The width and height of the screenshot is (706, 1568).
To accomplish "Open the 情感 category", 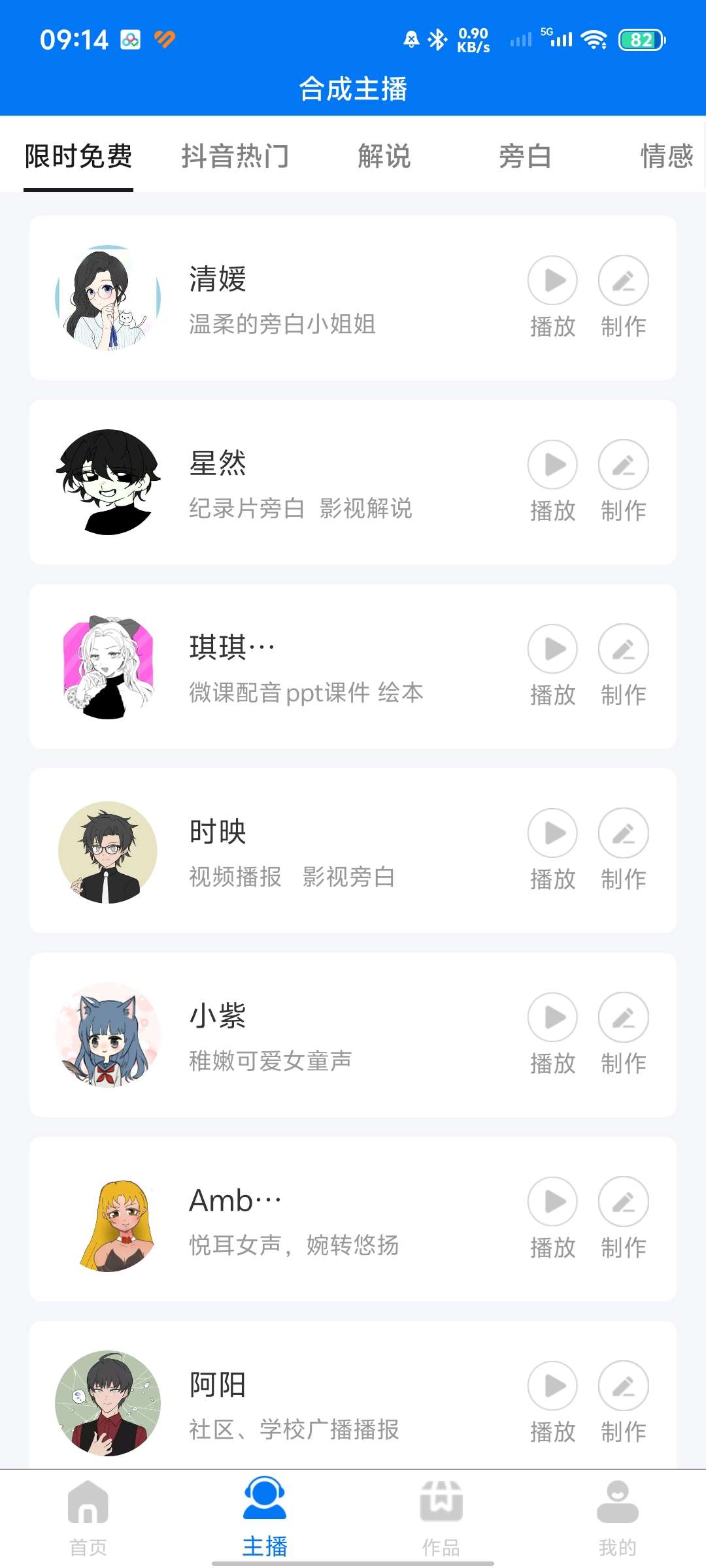I will (667, 155).
